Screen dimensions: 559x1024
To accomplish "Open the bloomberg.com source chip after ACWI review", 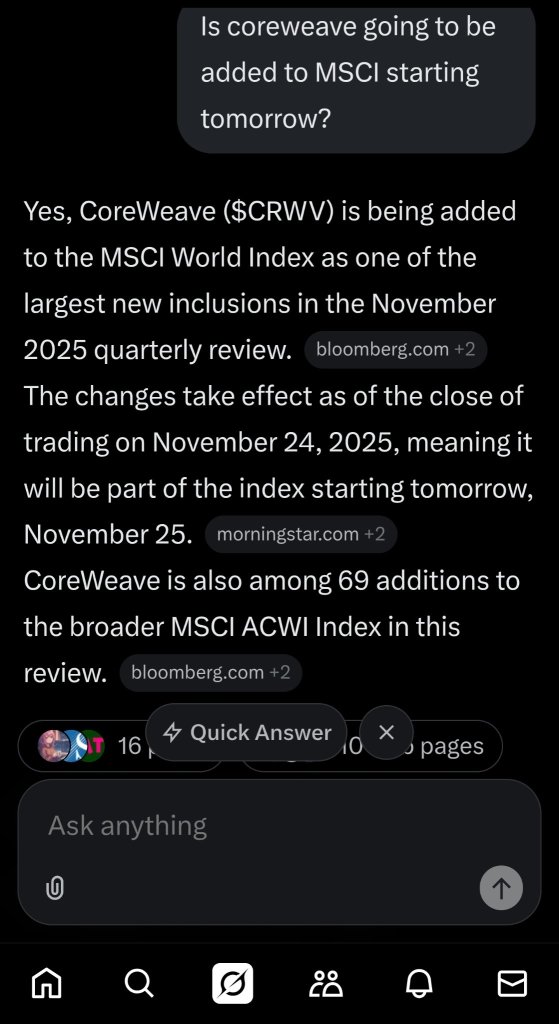I will (x=211, y=672).
